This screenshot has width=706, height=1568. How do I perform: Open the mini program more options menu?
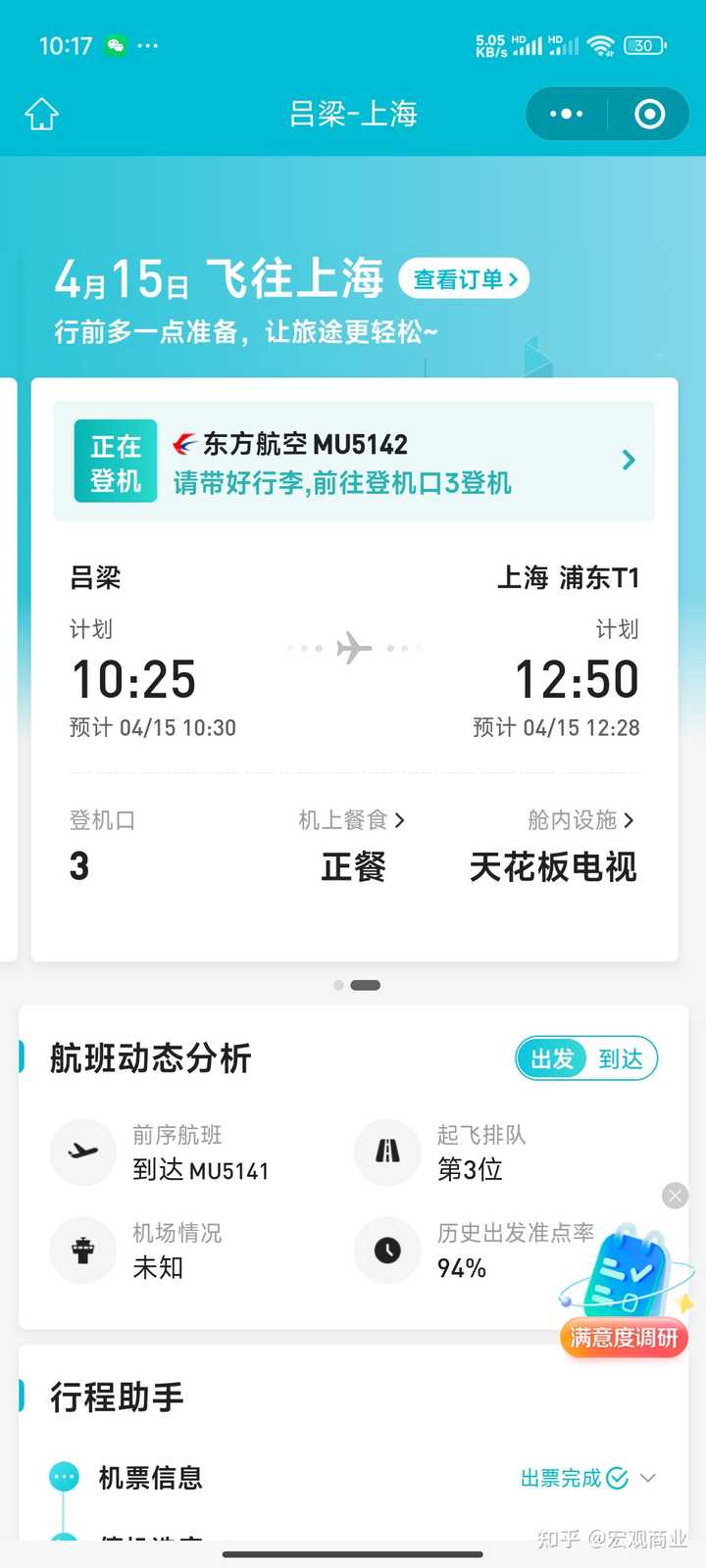[x=567, y=115]
